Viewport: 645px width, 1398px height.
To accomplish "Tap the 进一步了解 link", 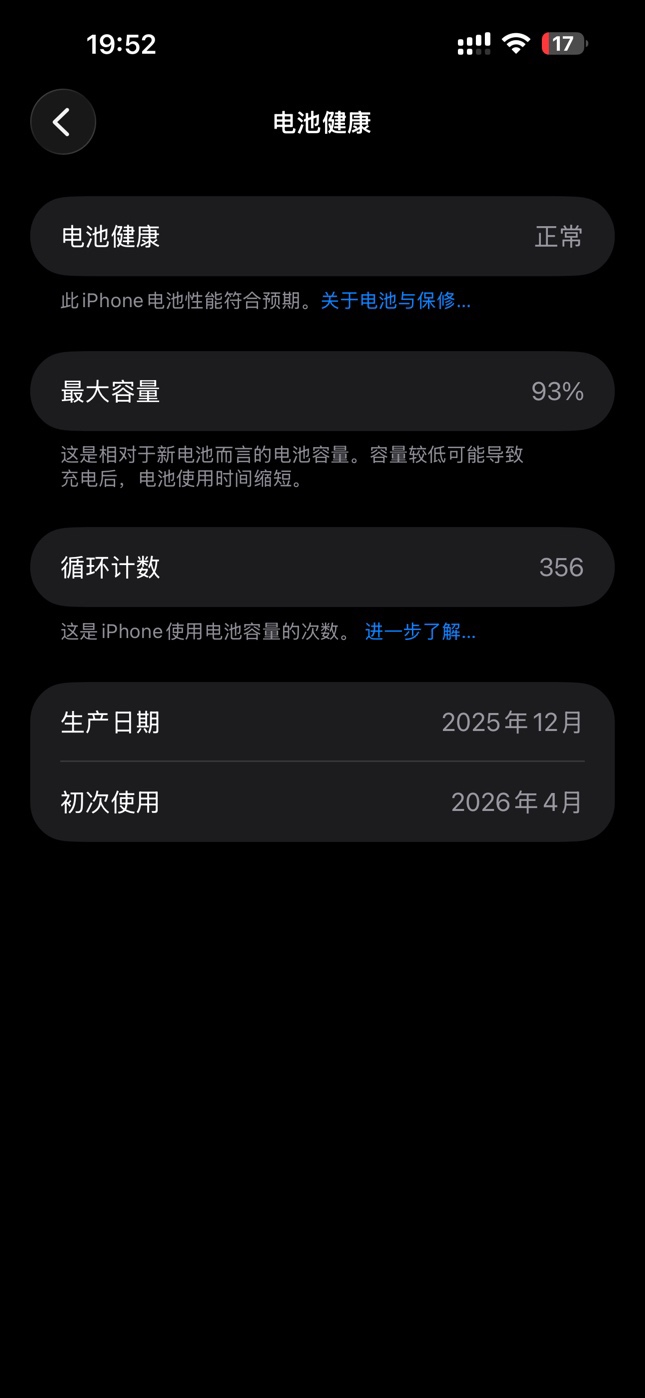I will 420,632.
